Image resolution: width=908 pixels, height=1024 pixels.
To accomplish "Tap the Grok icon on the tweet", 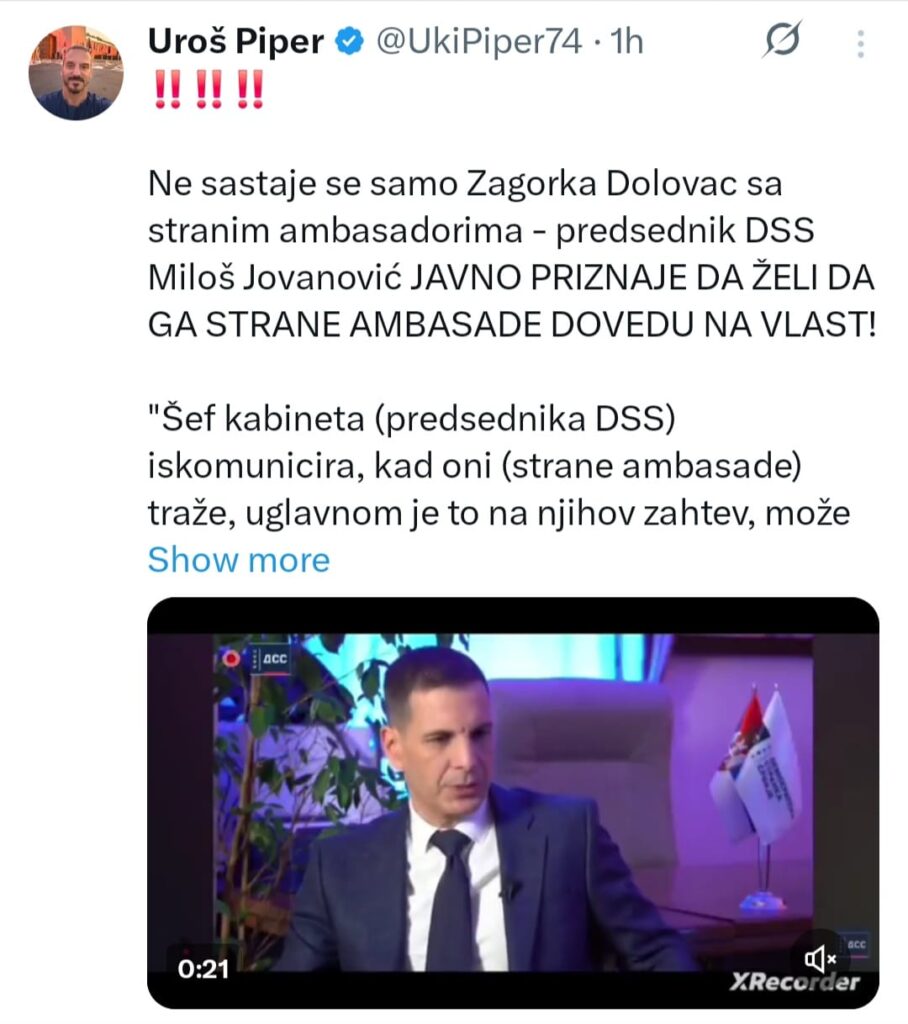I will (782, 41).
